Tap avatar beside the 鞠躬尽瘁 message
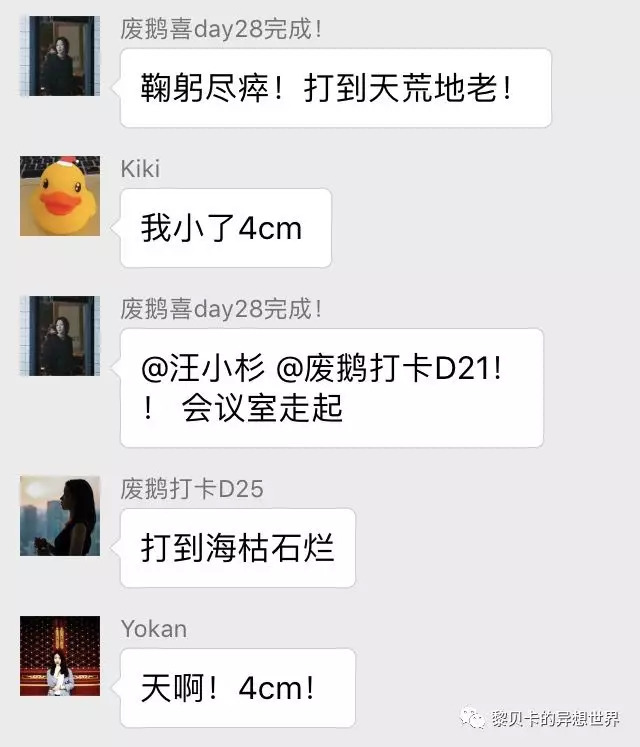Image resolution: width=640 pixels, height=747 pixels. tap(60, 56)
